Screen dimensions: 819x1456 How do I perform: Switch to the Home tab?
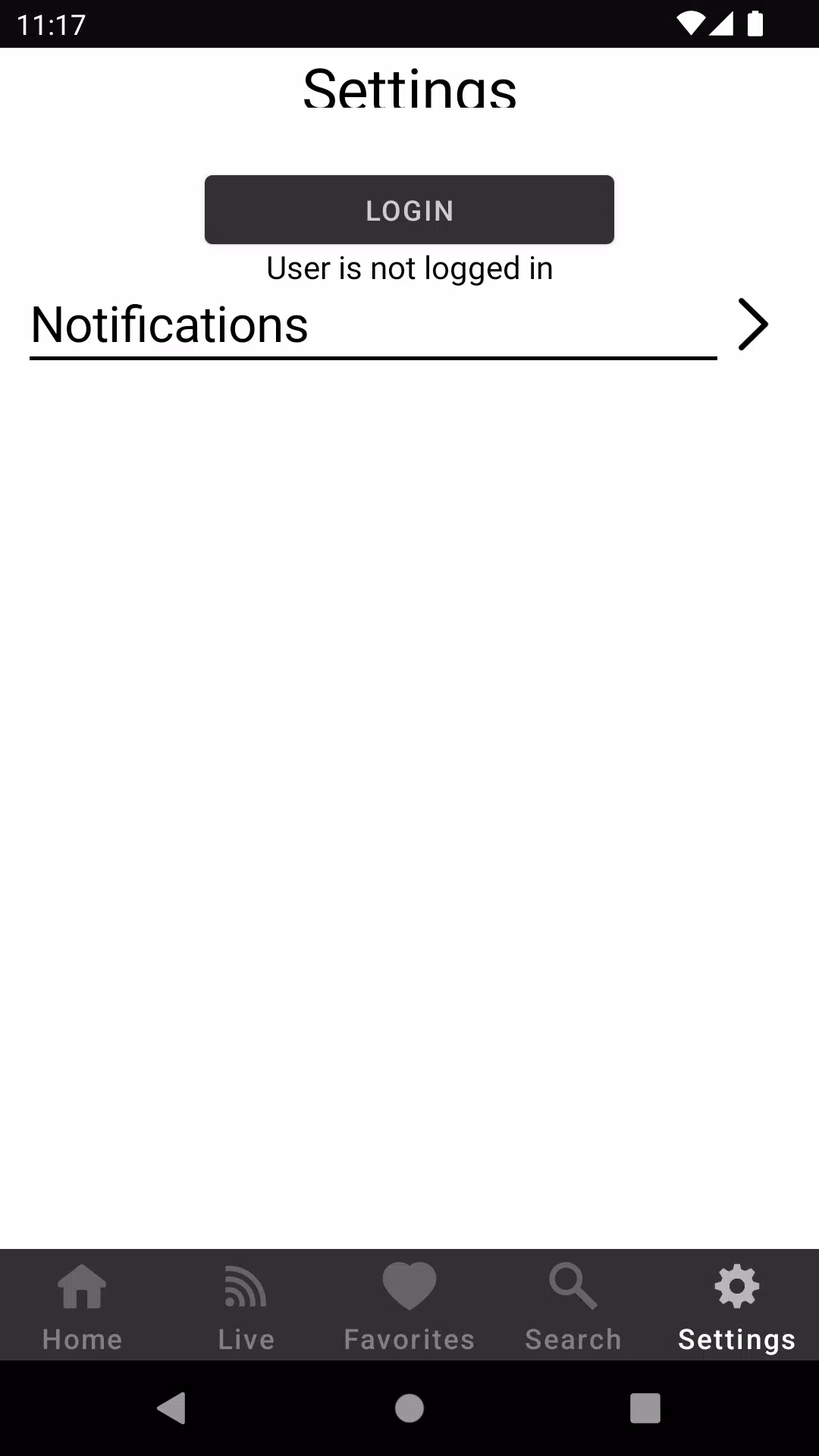[x=82, y=1306]
